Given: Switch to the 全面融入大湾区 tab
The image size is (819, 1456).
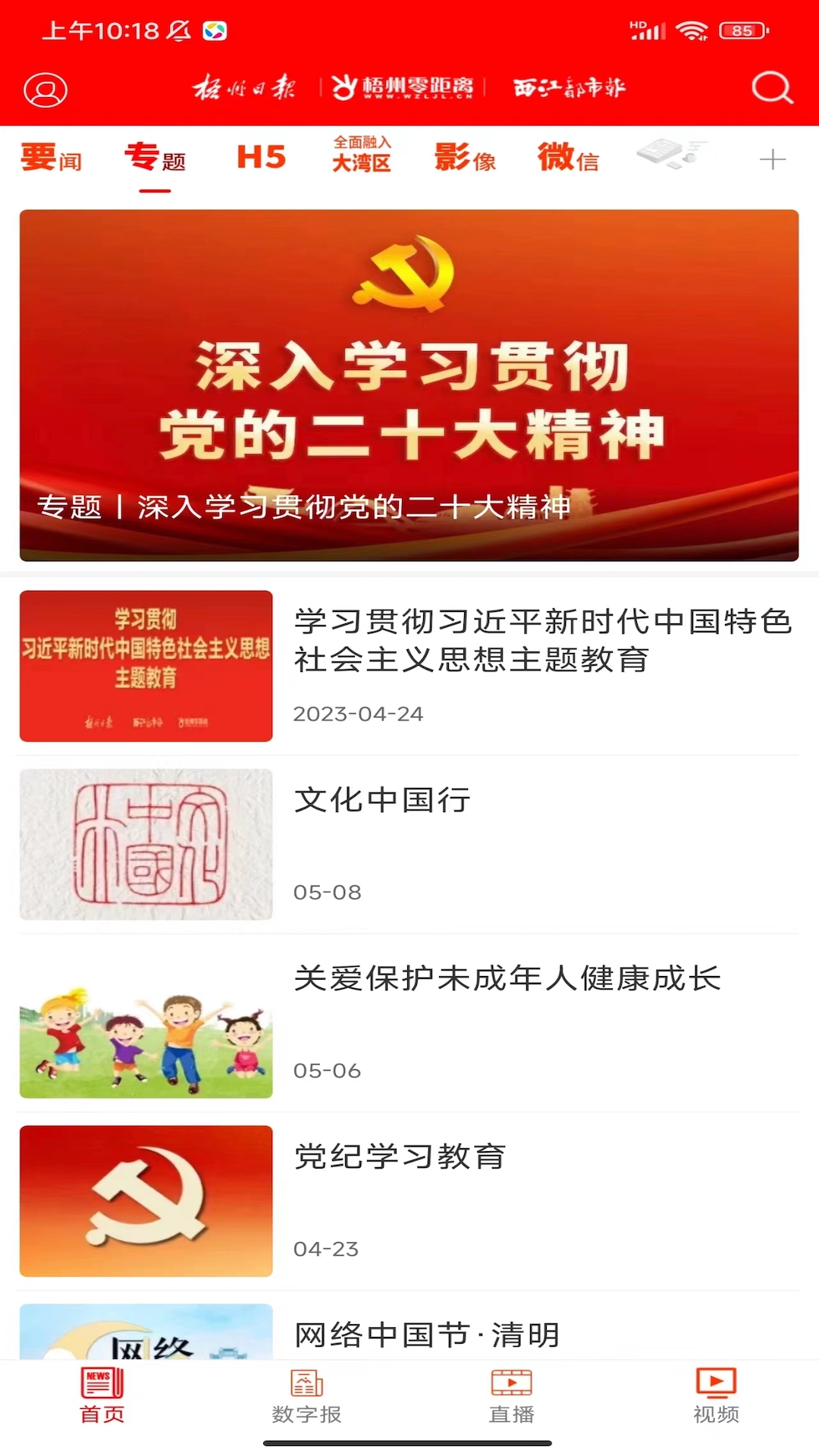Looking at the screenshot, I should pos(362,155).
